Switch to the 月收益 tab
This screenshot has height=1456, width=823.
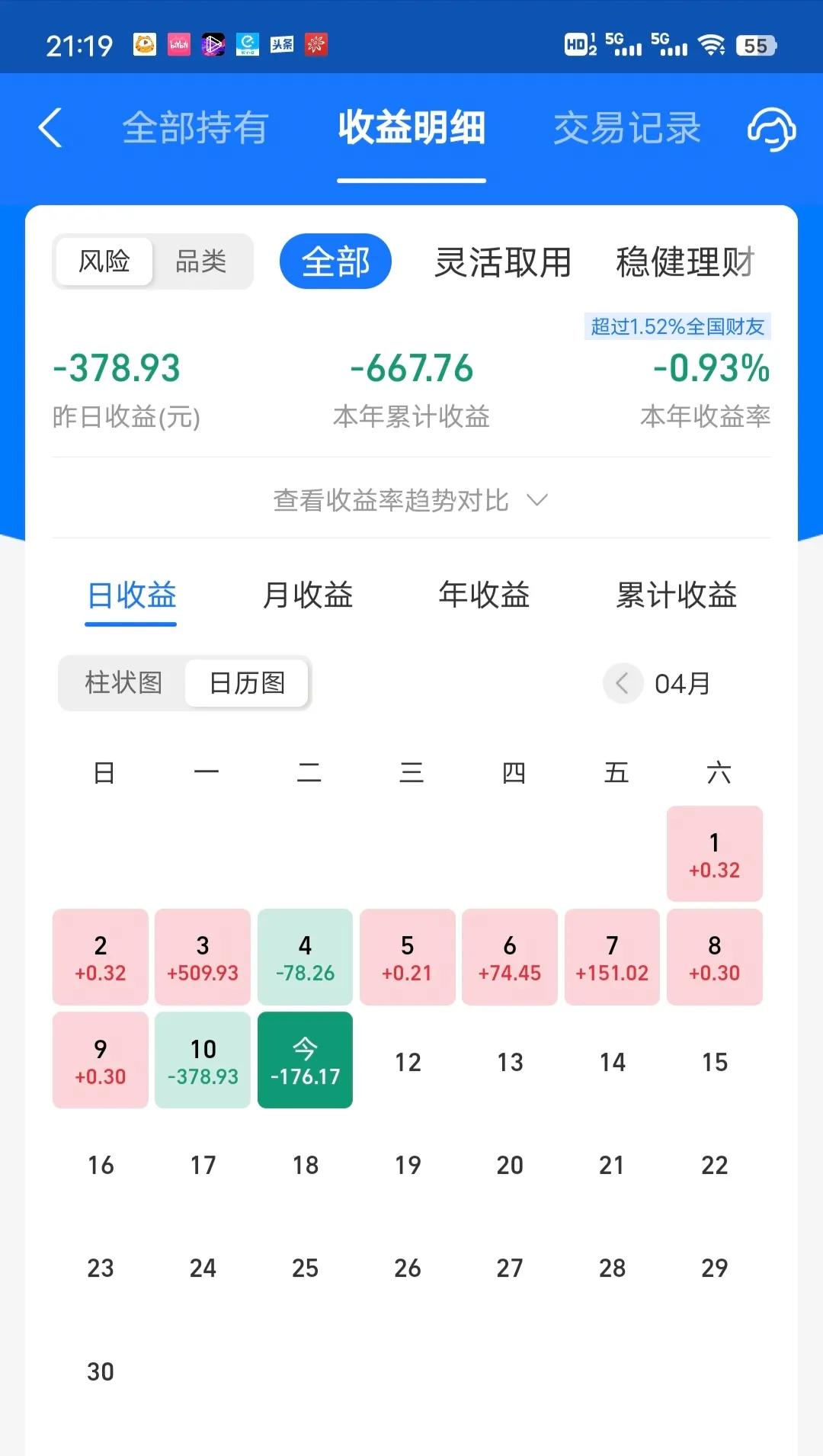[x=308, y=595]
